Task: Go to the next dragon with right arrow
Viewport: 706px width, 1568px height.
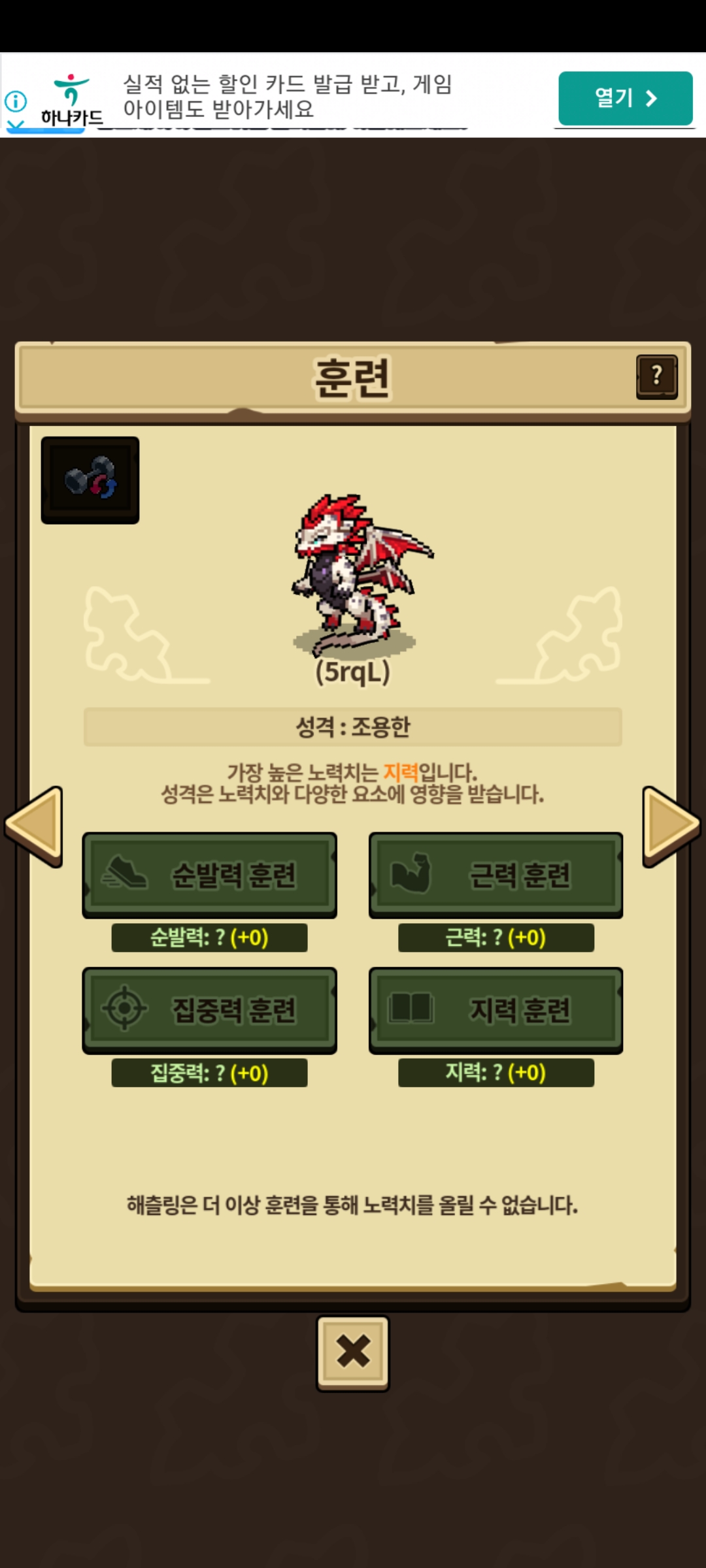Action: click(671, 826)
